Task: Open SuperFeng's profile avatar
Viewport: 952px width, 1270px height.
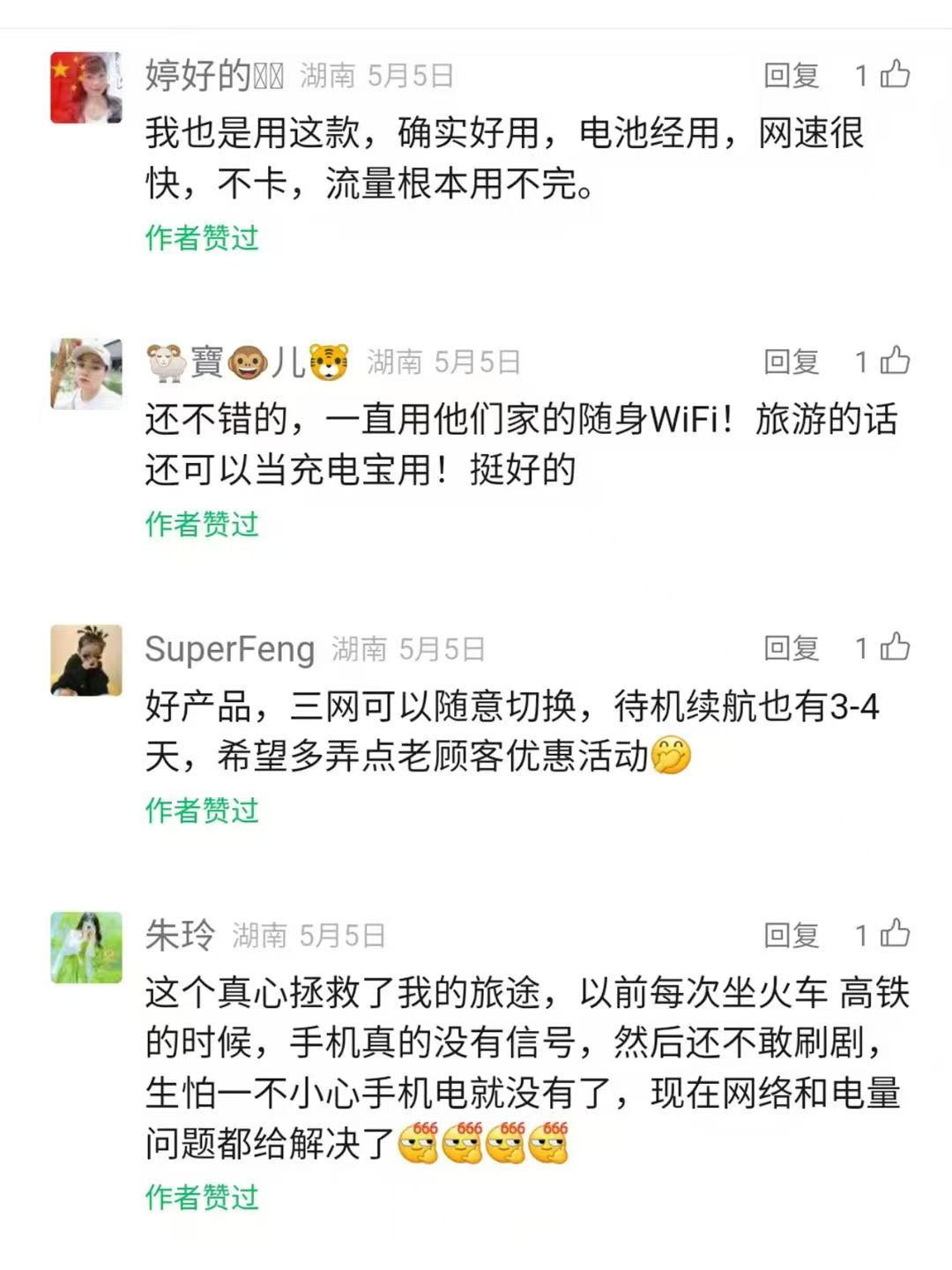Action: tap(86, 661)
